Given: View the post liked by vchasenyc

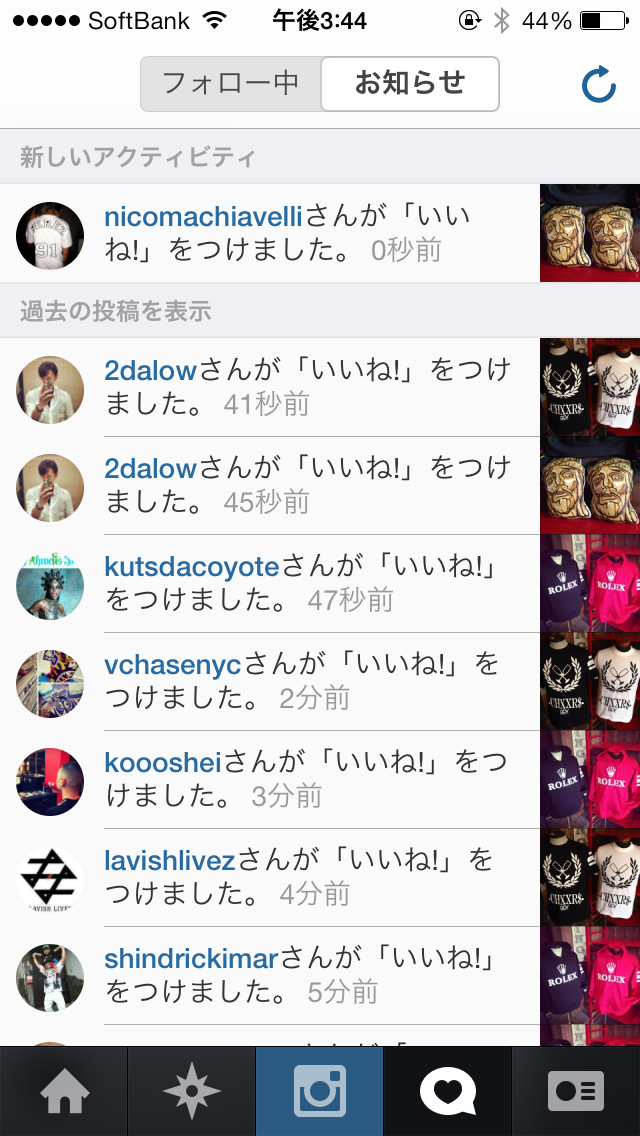Looking at the screenshot, I should tap(590, 681).
